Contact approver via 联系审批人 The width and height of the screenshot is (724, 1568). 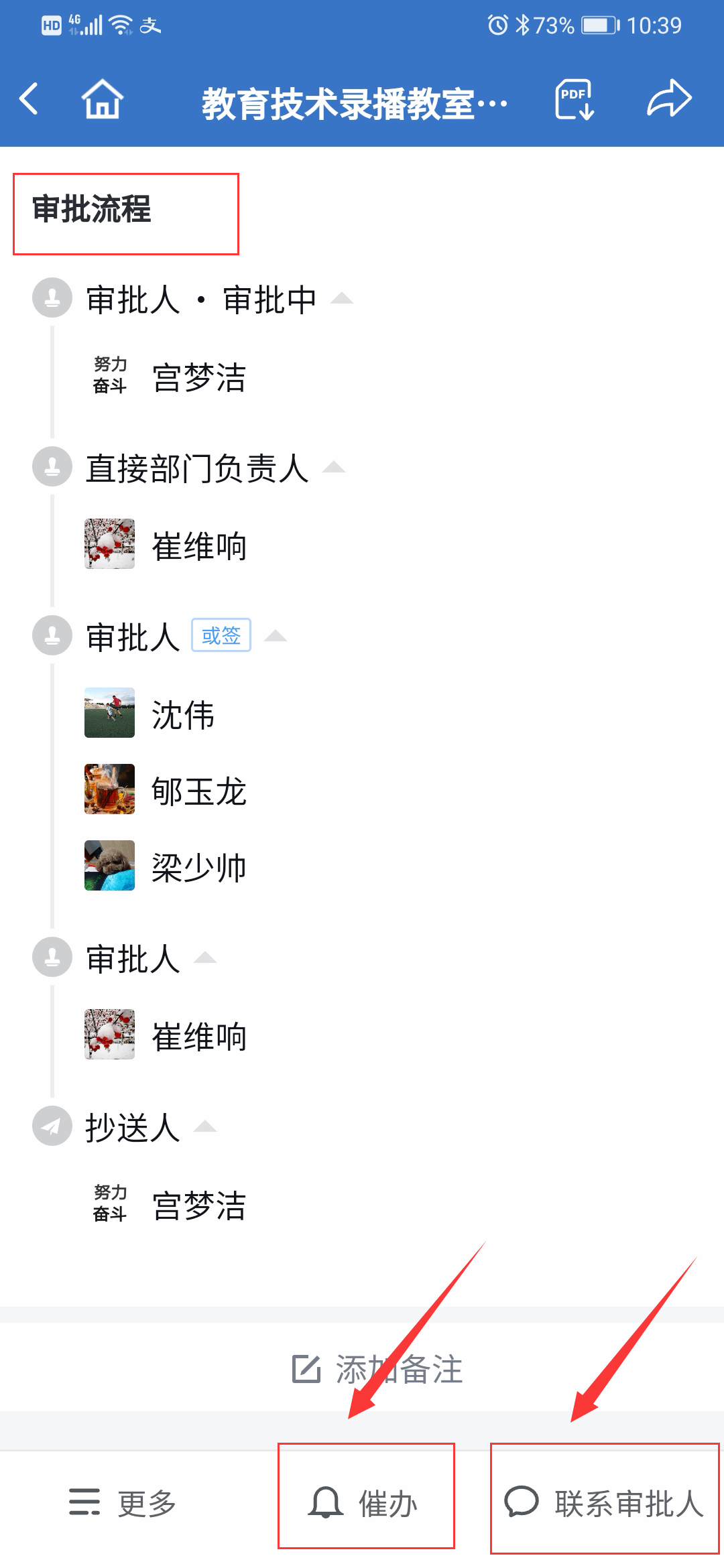605,1502
